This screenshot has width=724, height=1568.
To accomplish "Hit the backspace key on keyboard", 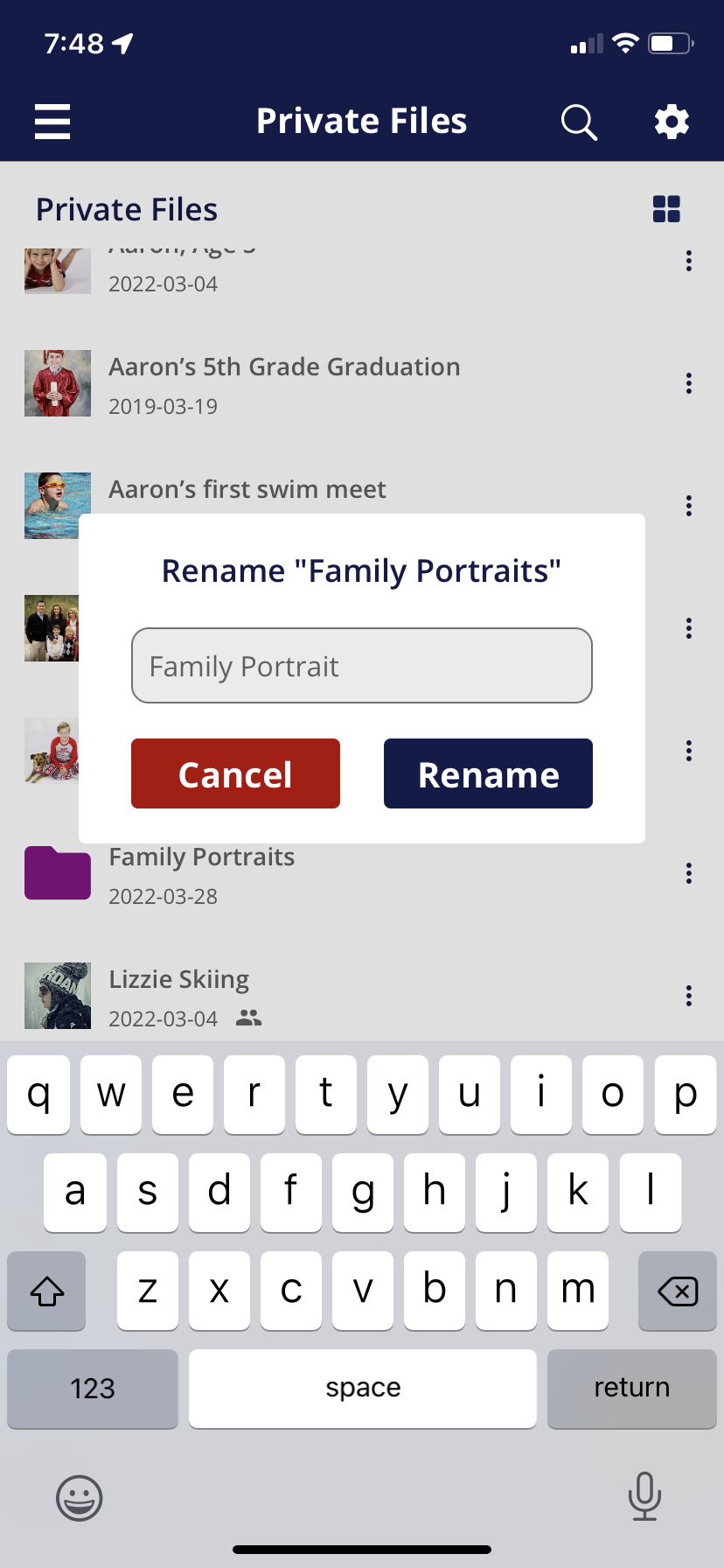I will point(677,1291).
